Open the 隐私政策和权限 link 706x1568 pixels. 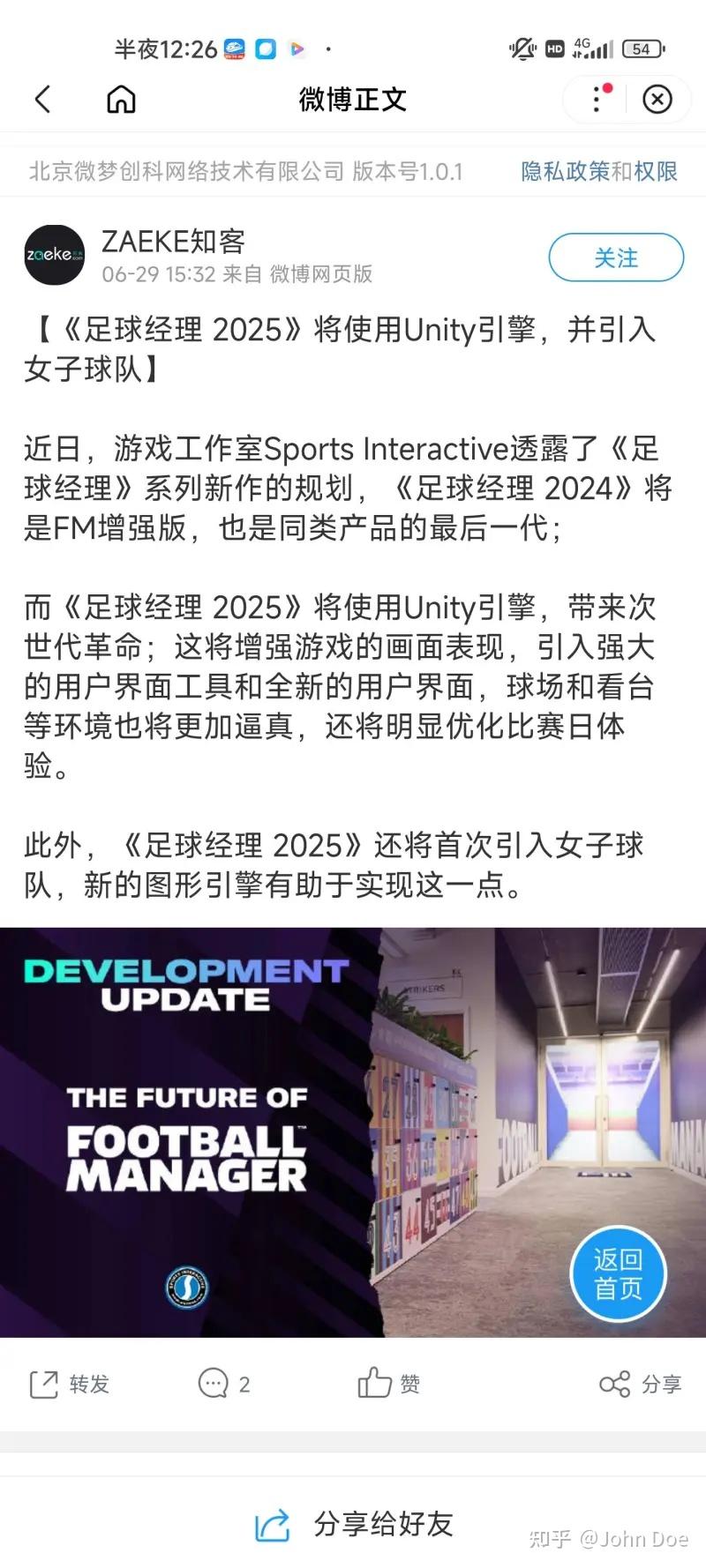tap(599, 171)
